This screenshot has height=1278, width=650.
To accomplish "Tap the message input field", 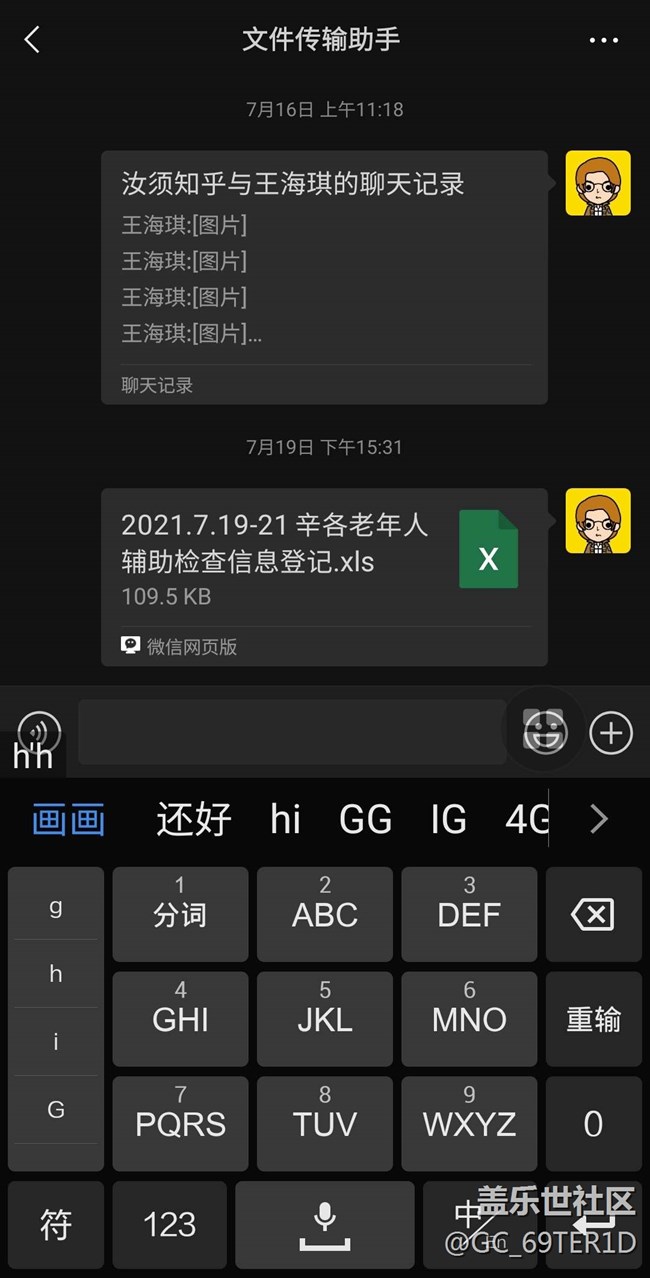I will point(290,732).
